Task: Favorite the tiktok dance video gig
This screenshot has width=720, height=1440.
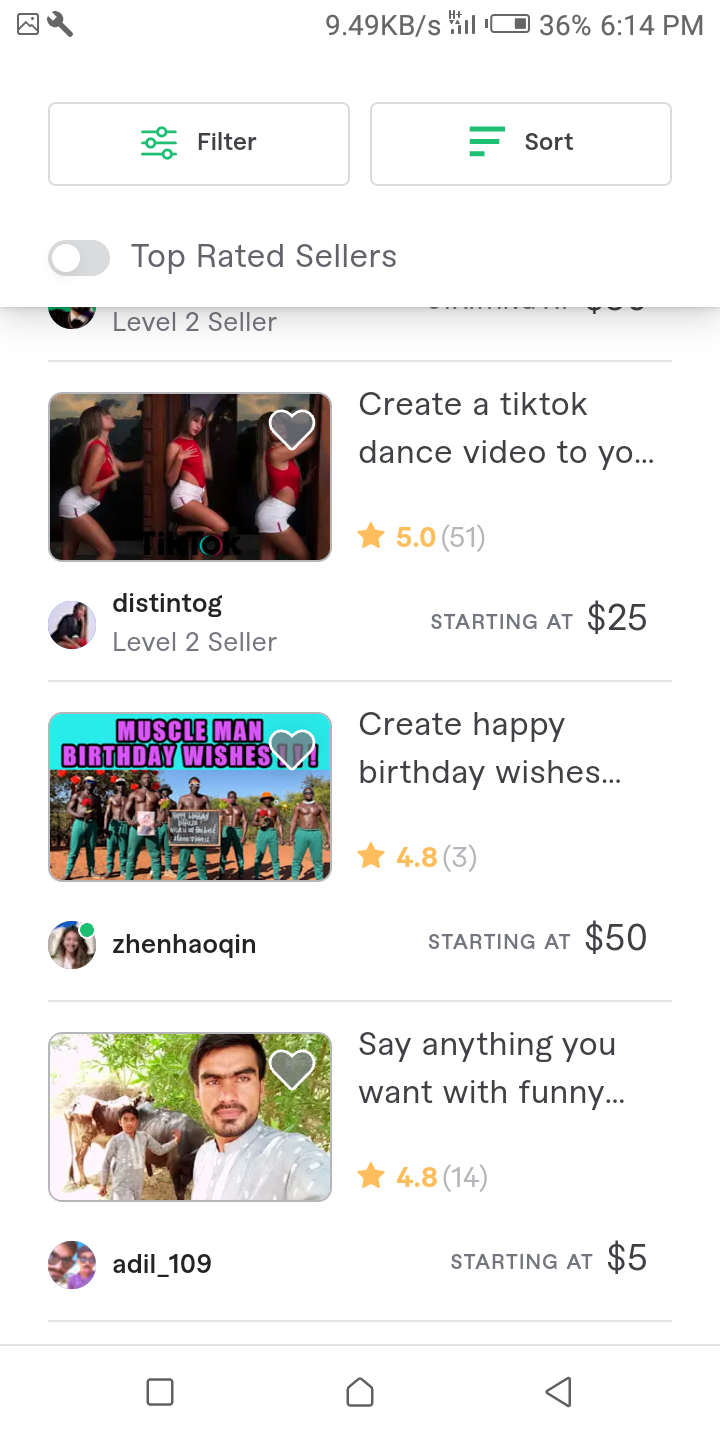Action: tap(292, 430)
